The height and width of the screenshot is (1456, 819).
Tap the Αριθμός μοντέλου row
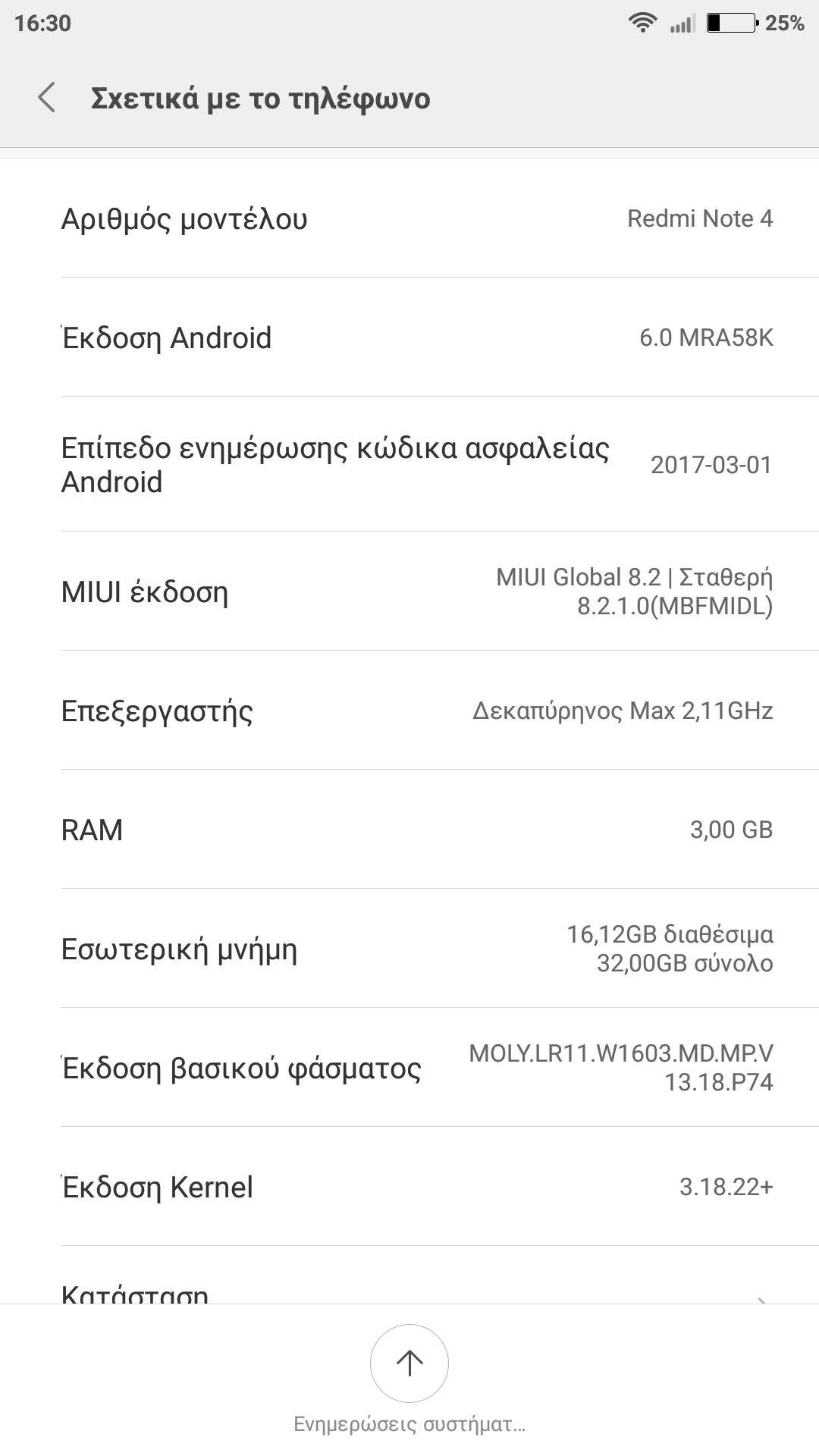pyautogui.click(x=409, y=218)
